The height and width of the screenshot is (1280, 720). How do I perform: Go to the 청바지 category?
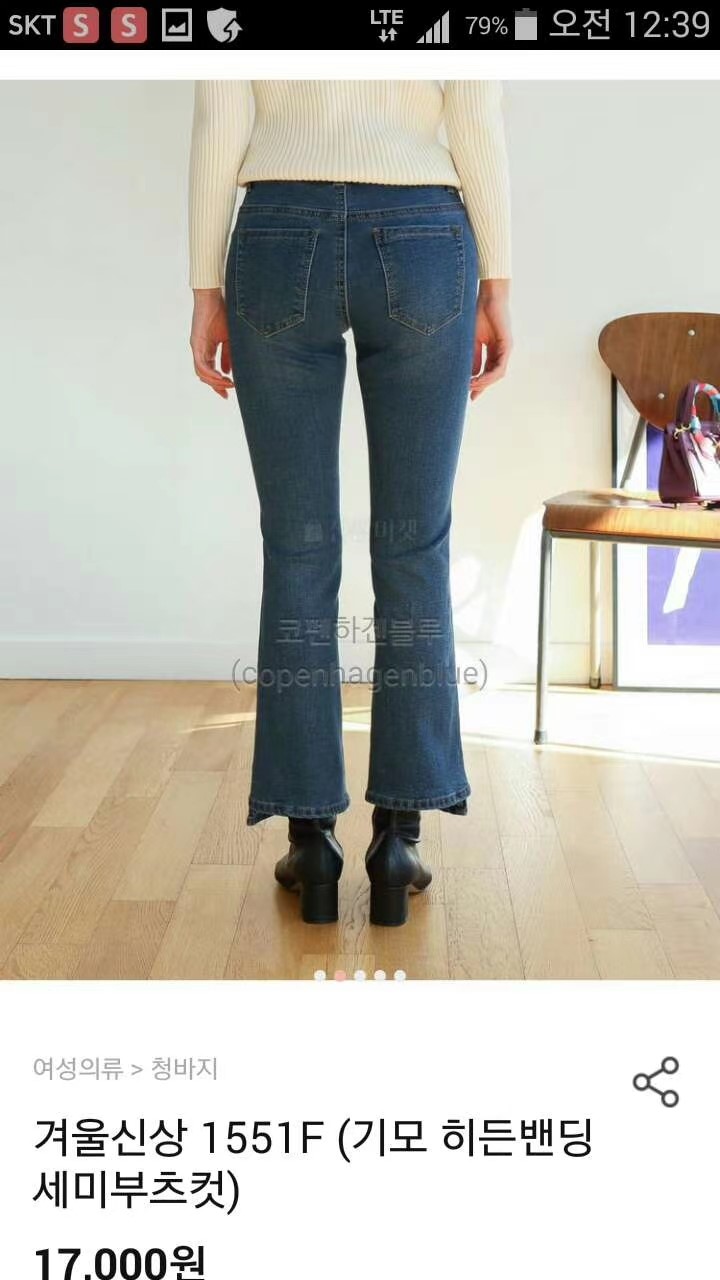point(184,1069)
